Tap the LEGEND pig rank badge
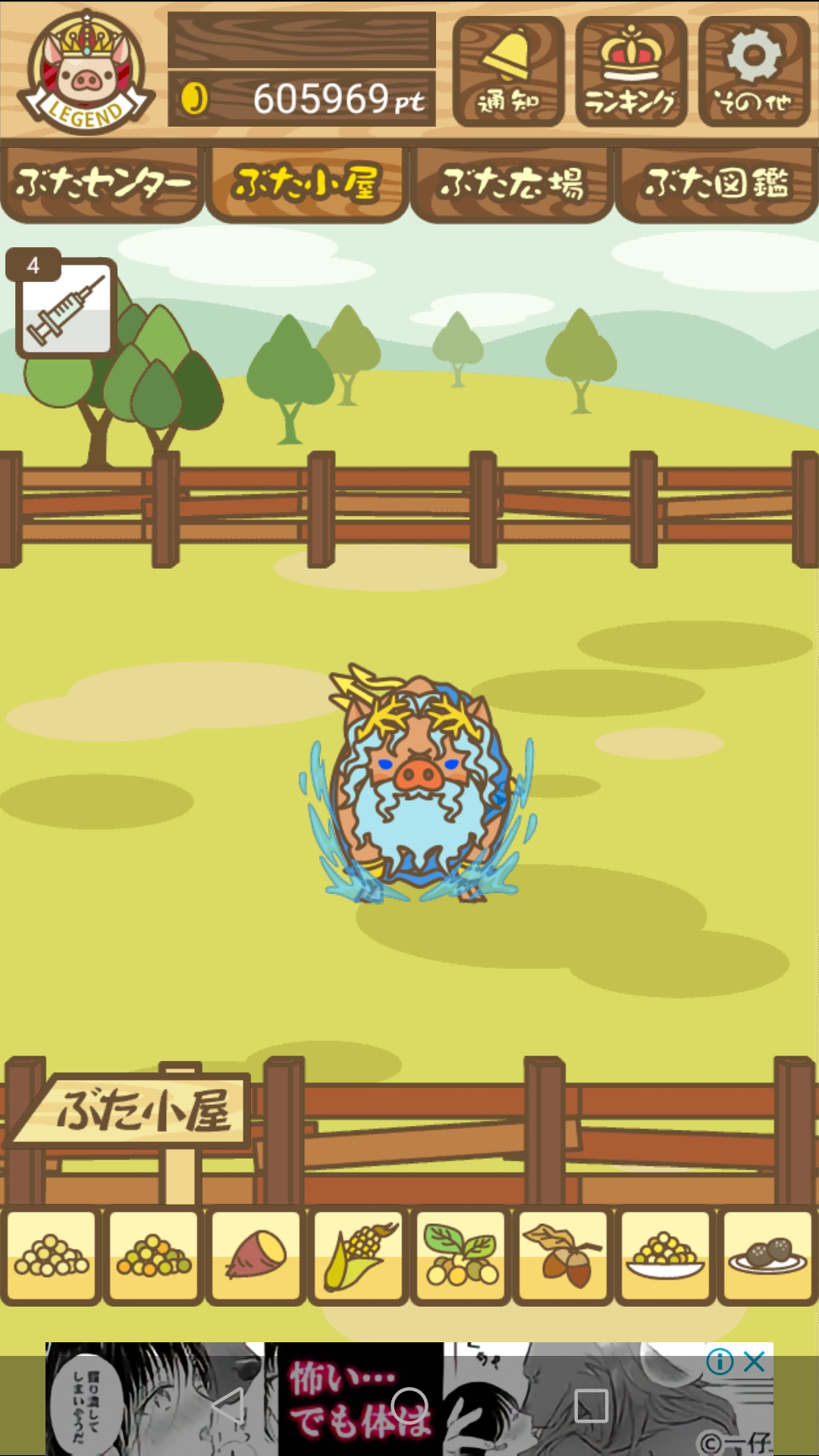 [86, 72]
